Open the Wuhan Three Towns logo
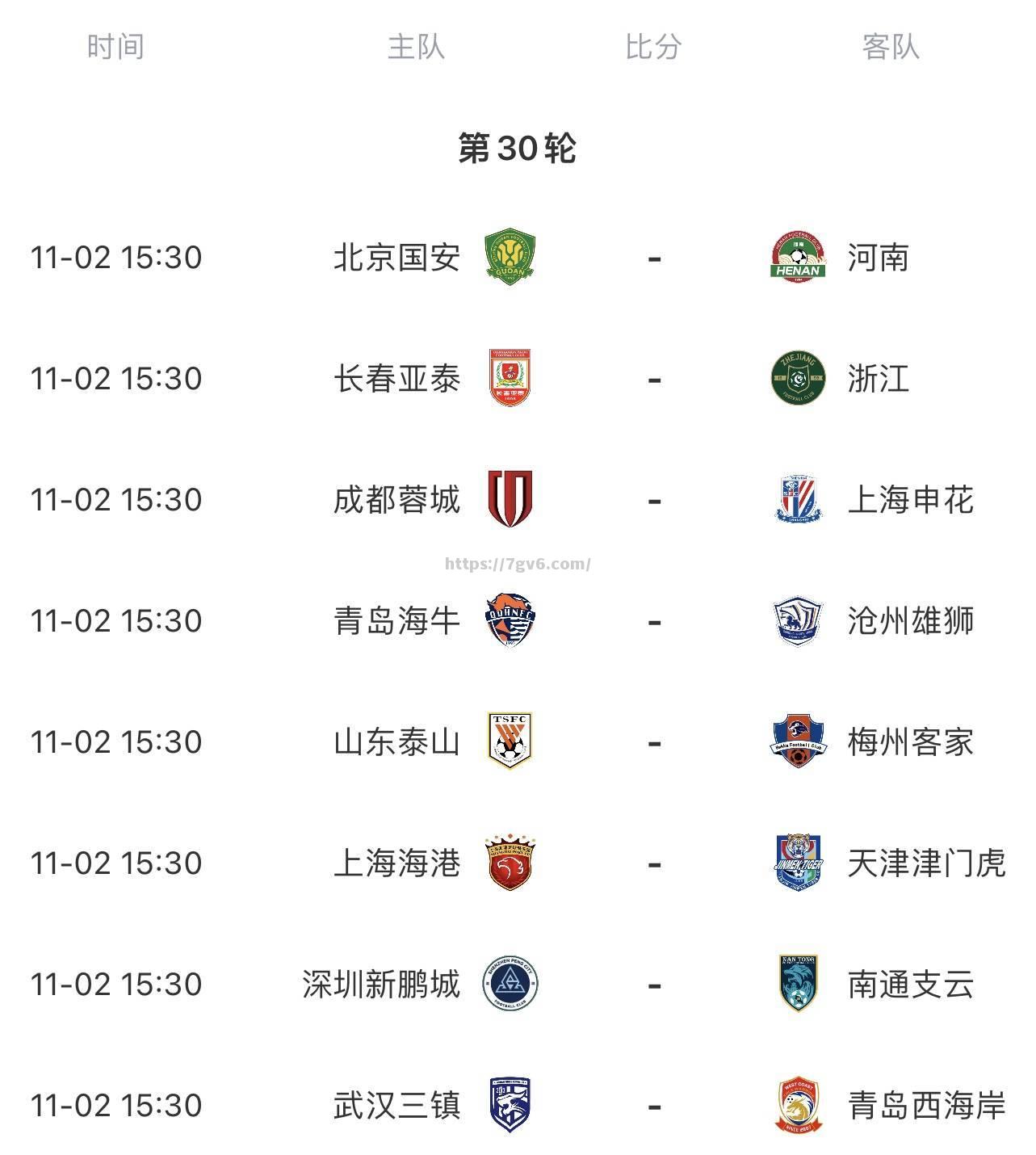This screenshot has height=1155, width=1036. tap(509, 1105)
